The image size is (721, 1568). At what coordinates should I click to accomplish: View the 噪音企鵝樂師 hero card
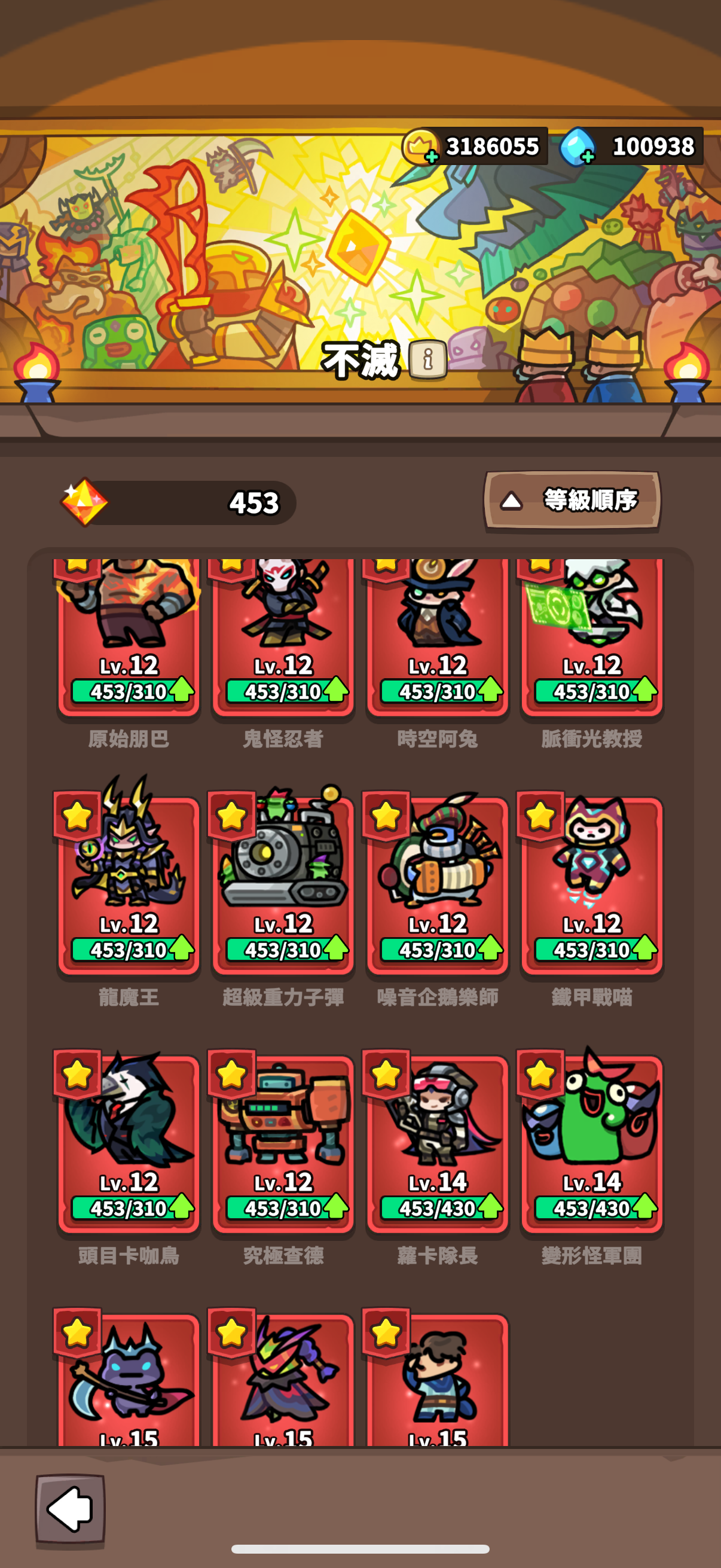click(x=438, y=883)
